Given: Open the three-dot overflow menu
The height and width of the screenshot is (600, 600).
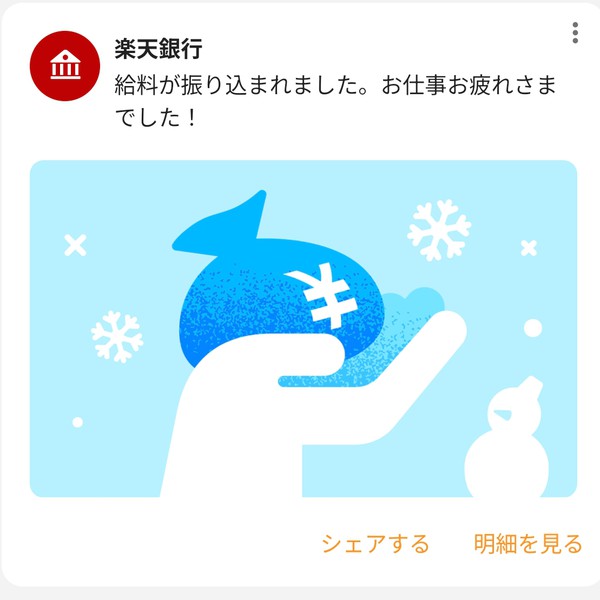Looking at the screenshot, I should pyautogui.click(x=575, y=33).
